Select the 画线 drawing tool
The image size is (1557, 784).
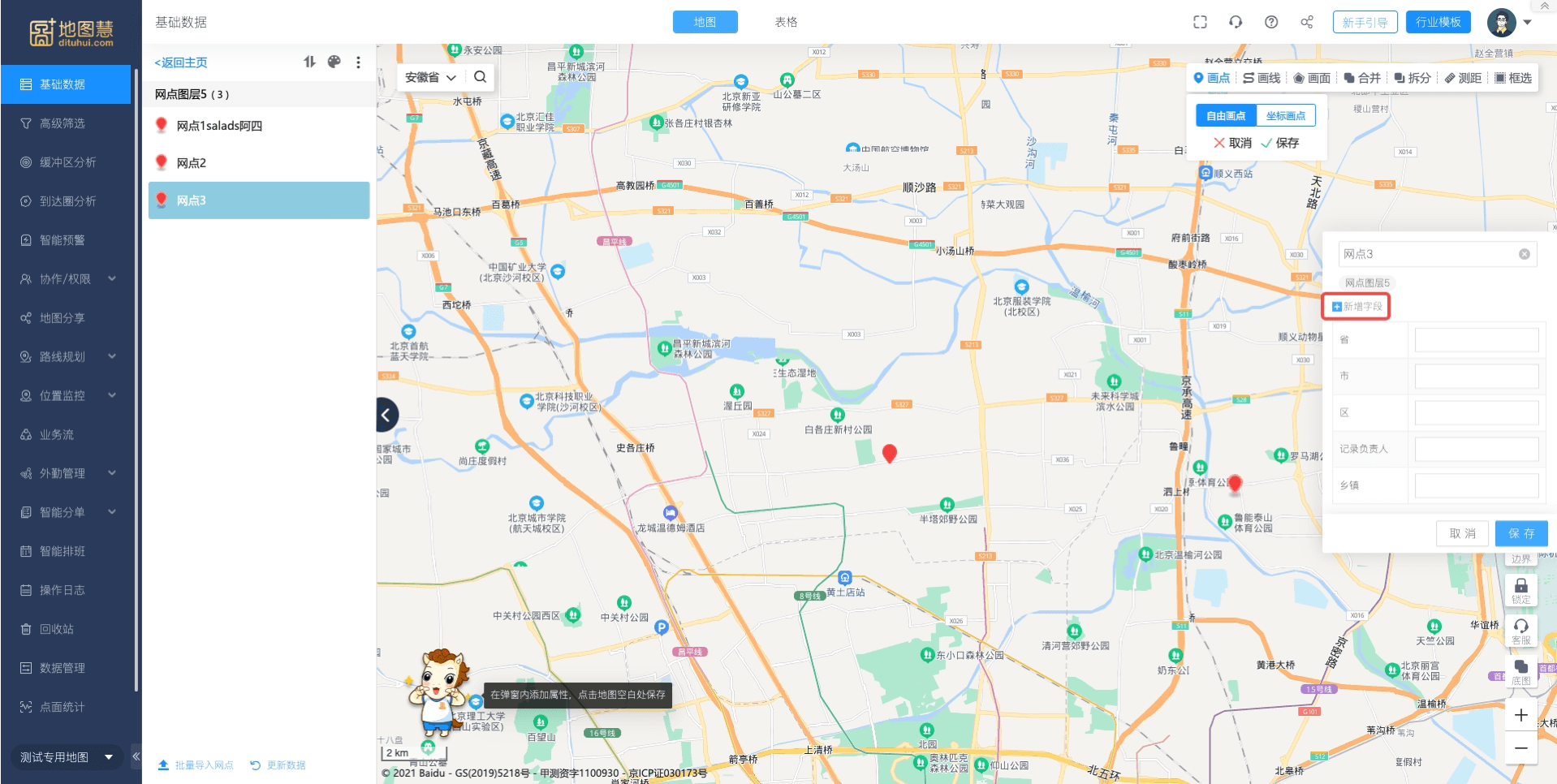(1262, 78)
